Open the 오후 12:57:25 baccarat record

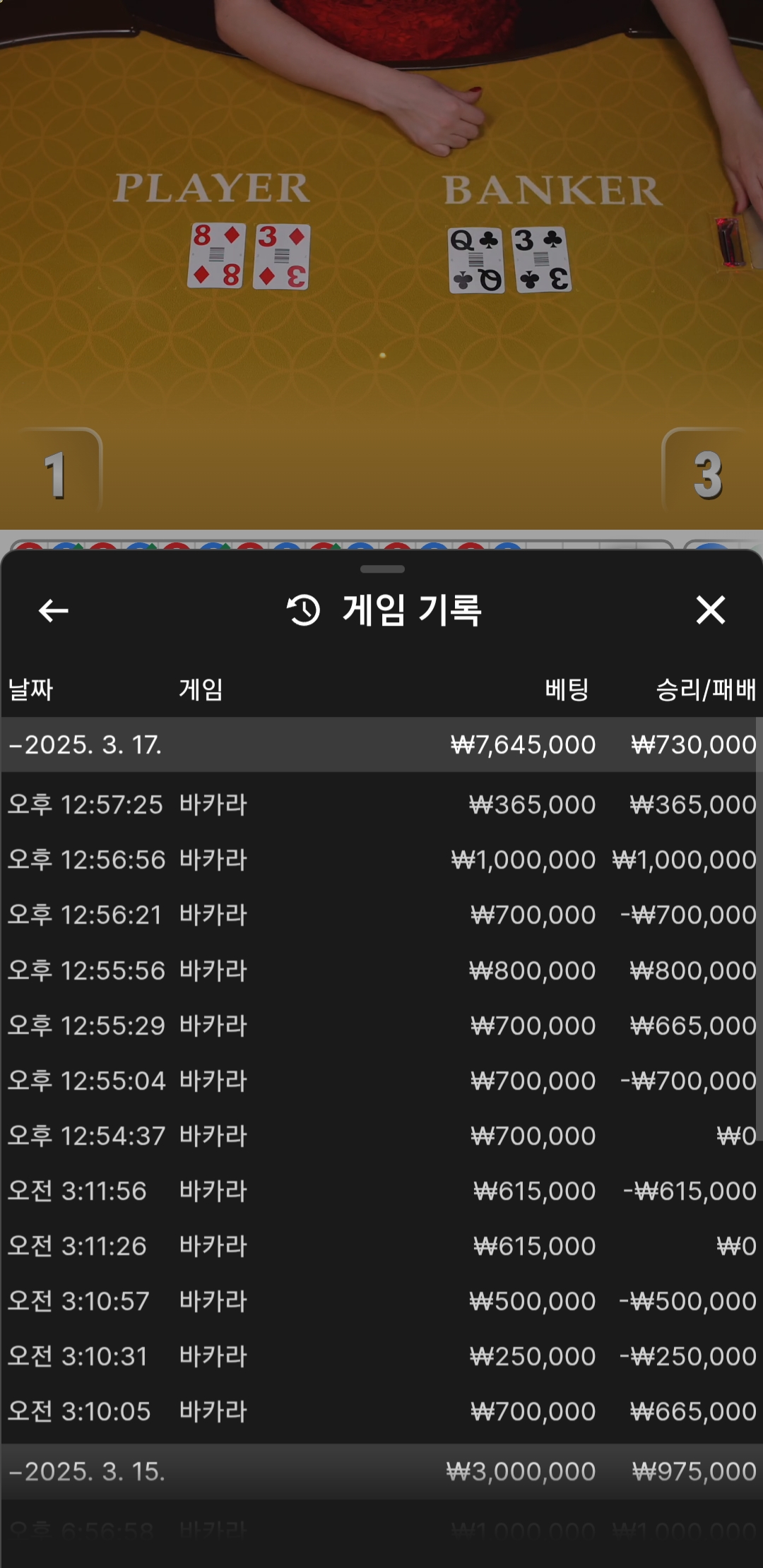(x=381, y=804)
